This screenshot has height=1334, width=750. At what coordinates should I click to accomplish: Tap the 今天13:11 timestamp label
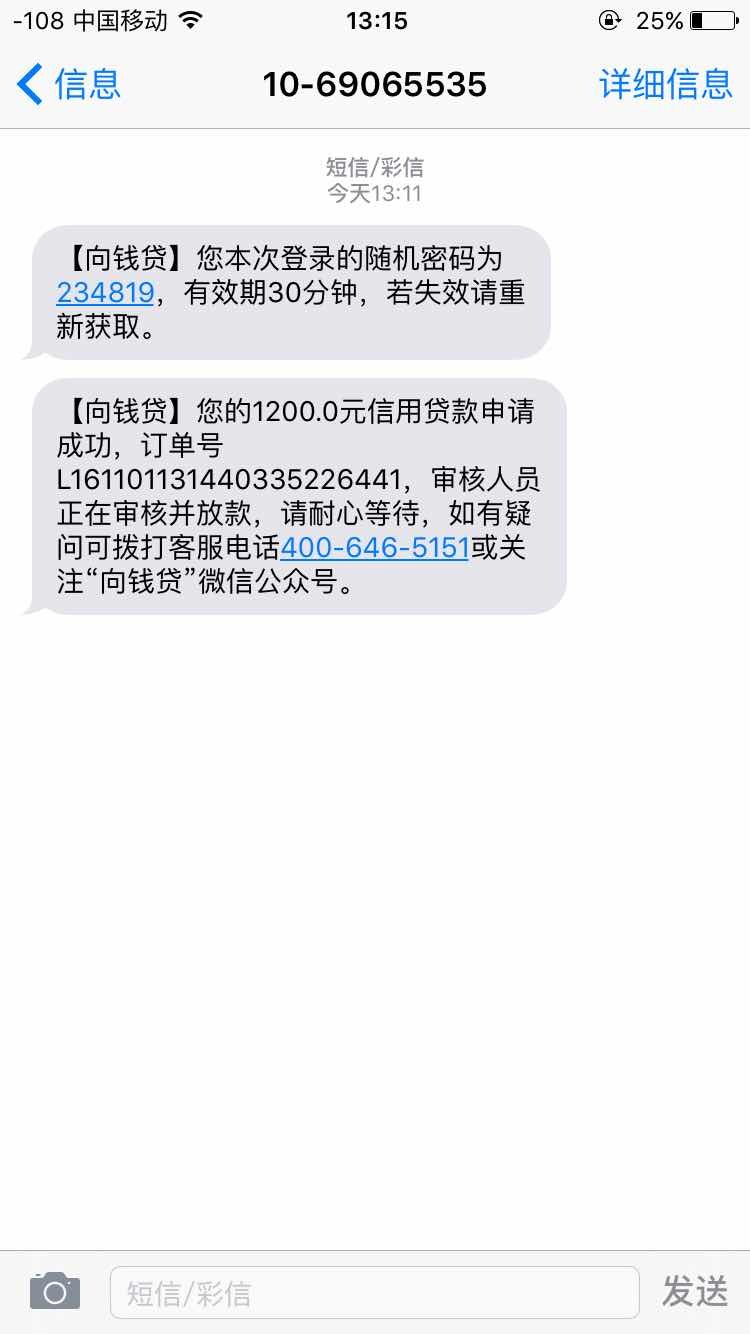pos(375,194)
